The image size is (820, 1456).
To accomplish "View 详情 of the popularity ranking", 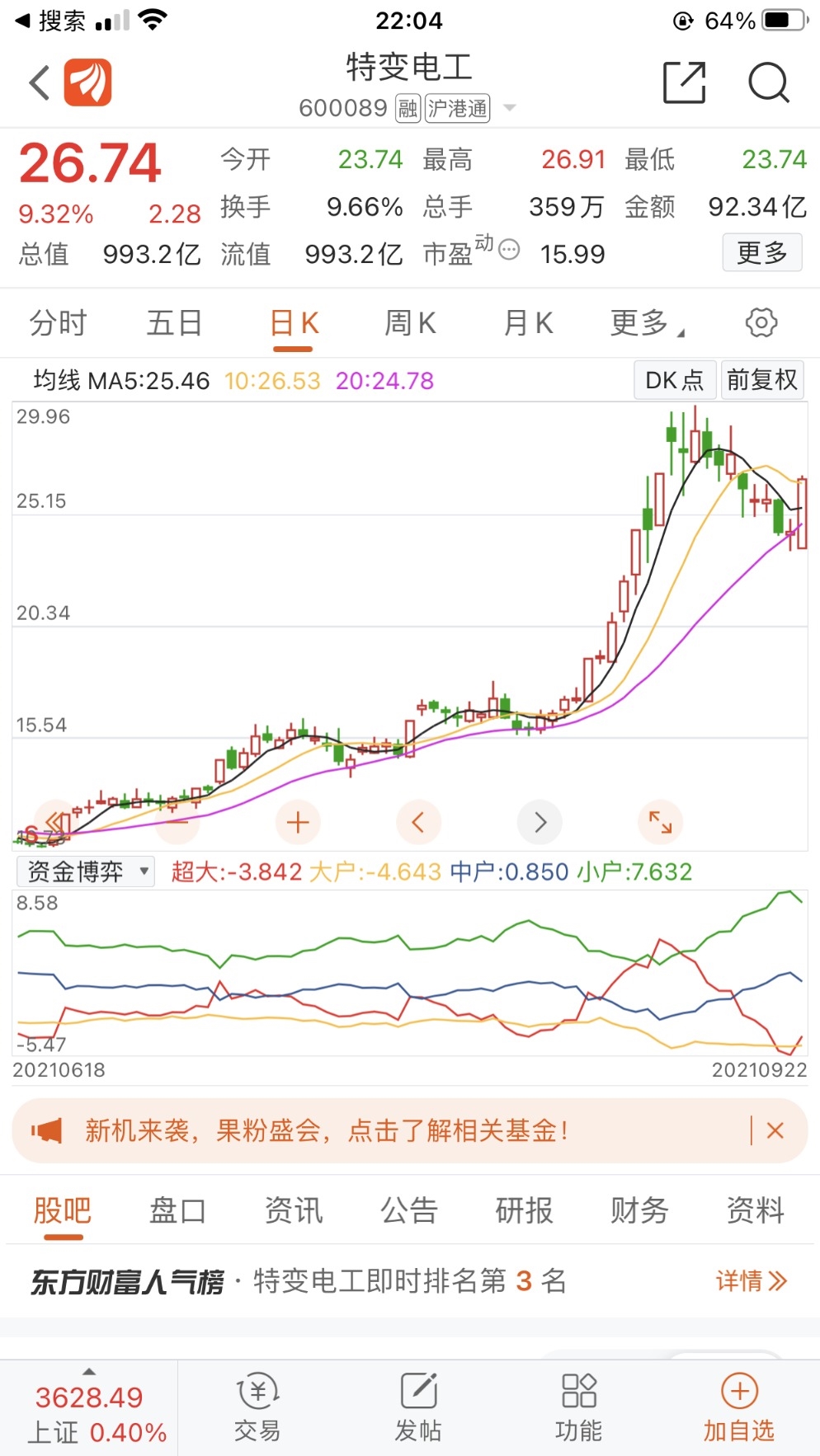I will (x=751, y=1281).
